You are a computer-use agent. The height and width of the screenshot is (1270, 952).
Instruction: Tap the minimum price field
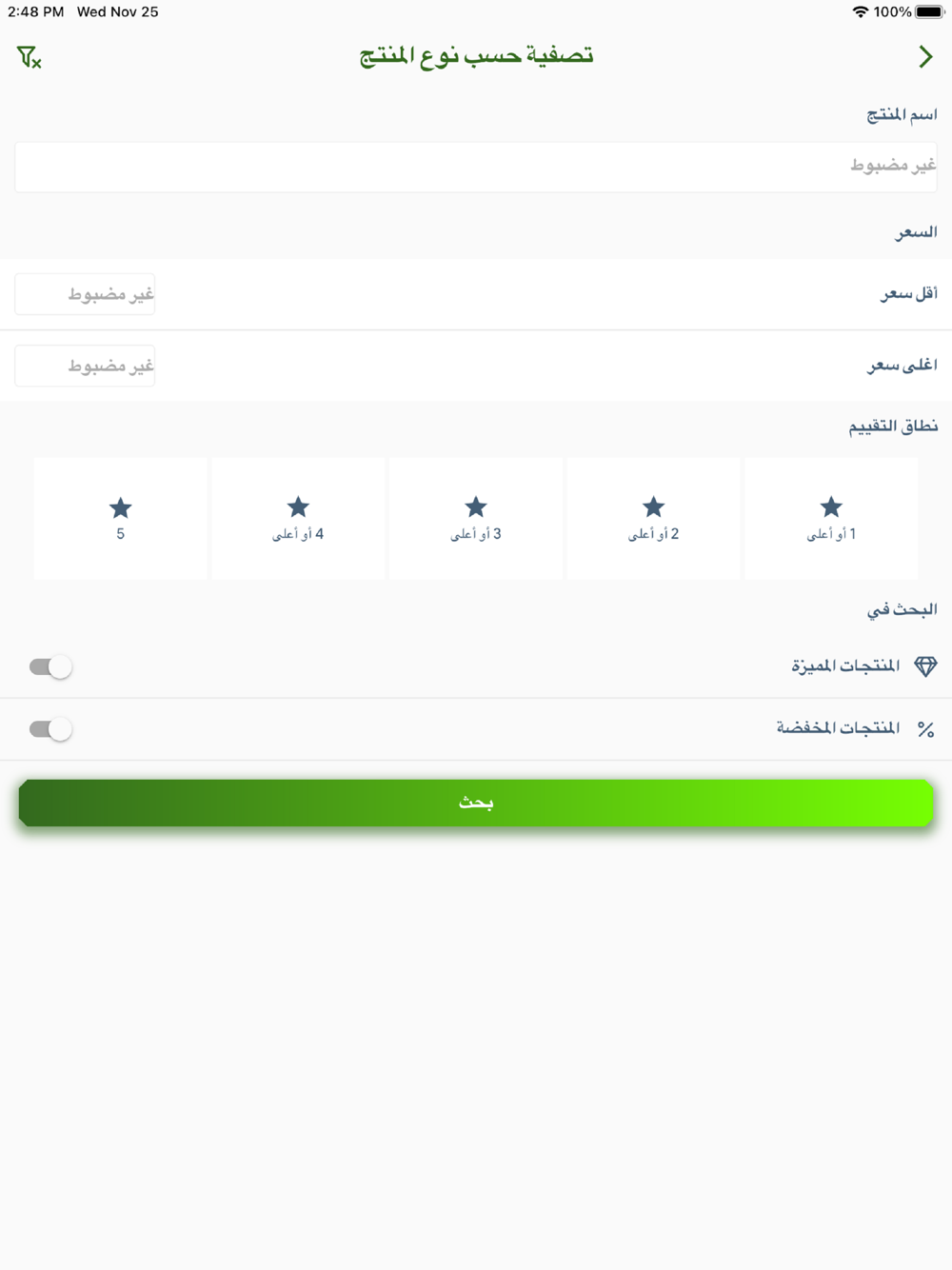click(x=86, y=295)
